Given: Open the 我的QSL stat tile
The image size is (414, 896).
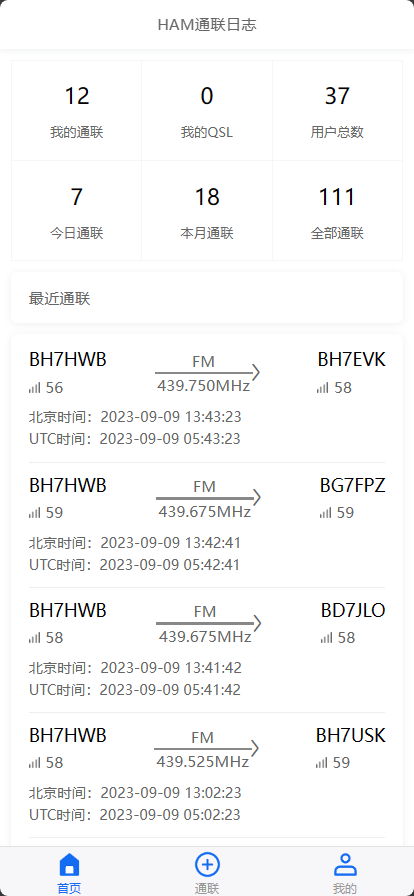Looking at the screenshot, I should 207,111.
